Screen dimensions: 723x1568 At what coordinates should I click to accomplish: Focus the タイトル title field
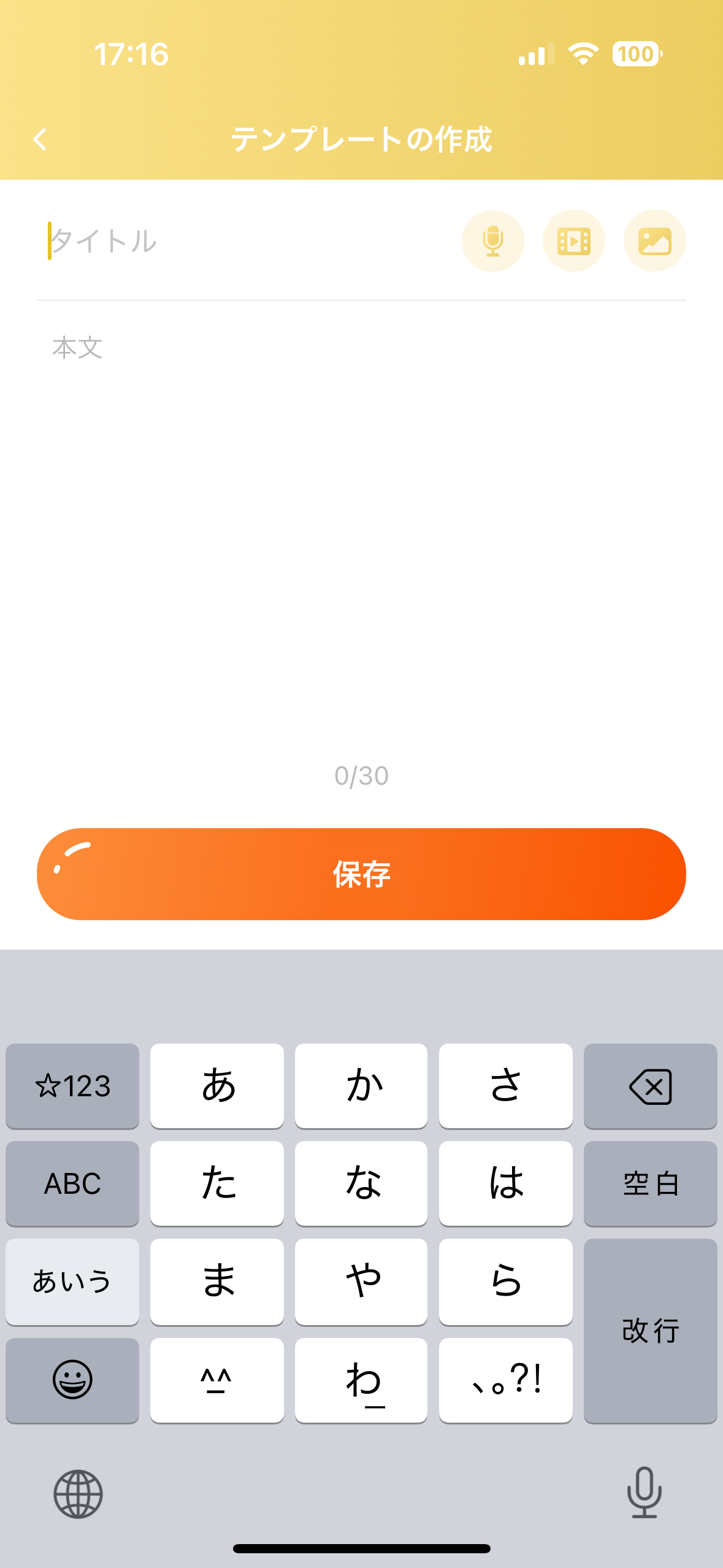click(245, 240)
